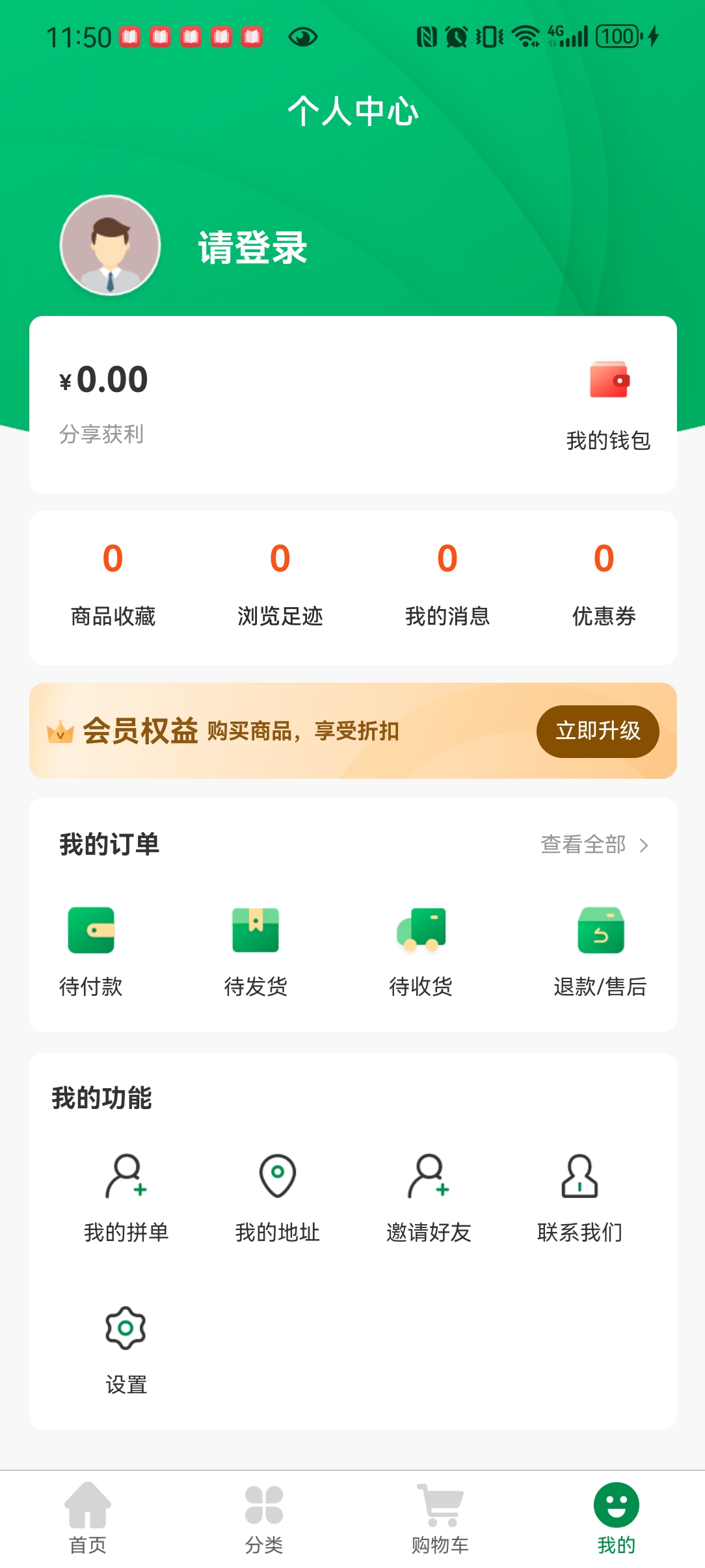
Task: Select 邀请好友 to invite friends
Action: (429, 1197)
